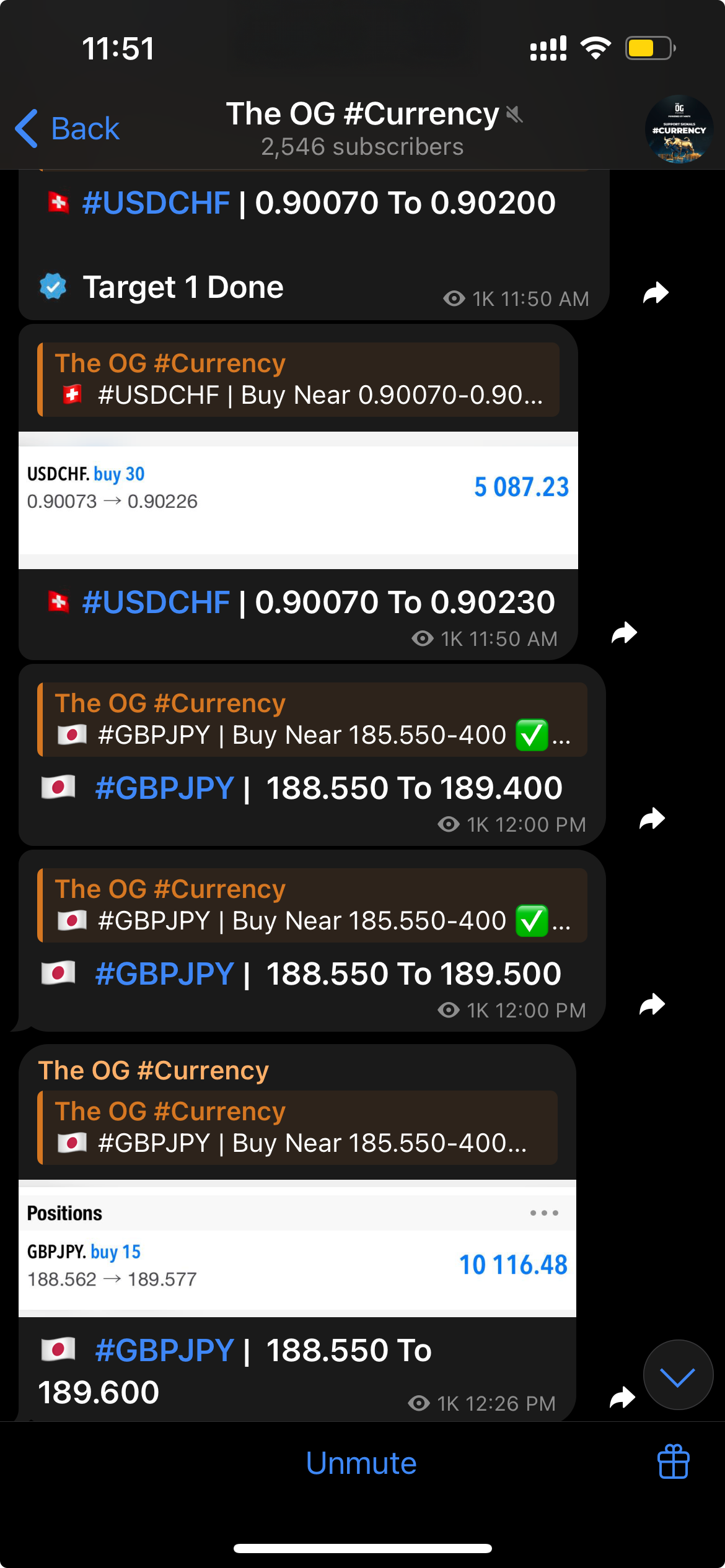Viewport: 725px width, 1568px height.
Task: Open #GBPJPY hashtag in the 189.400 message
Action: 165,788
